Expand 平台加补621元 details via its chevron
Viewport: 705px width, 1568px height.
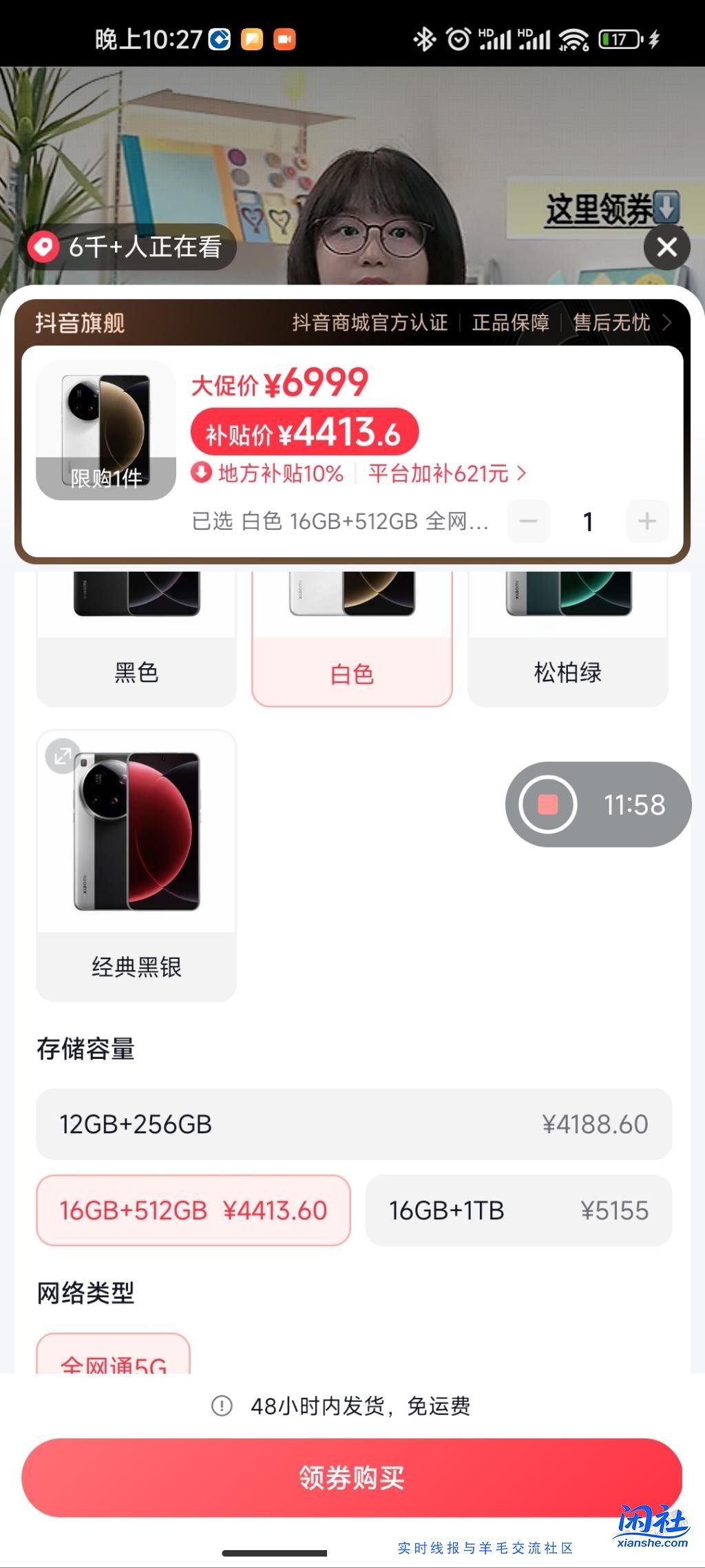(522, 473)
